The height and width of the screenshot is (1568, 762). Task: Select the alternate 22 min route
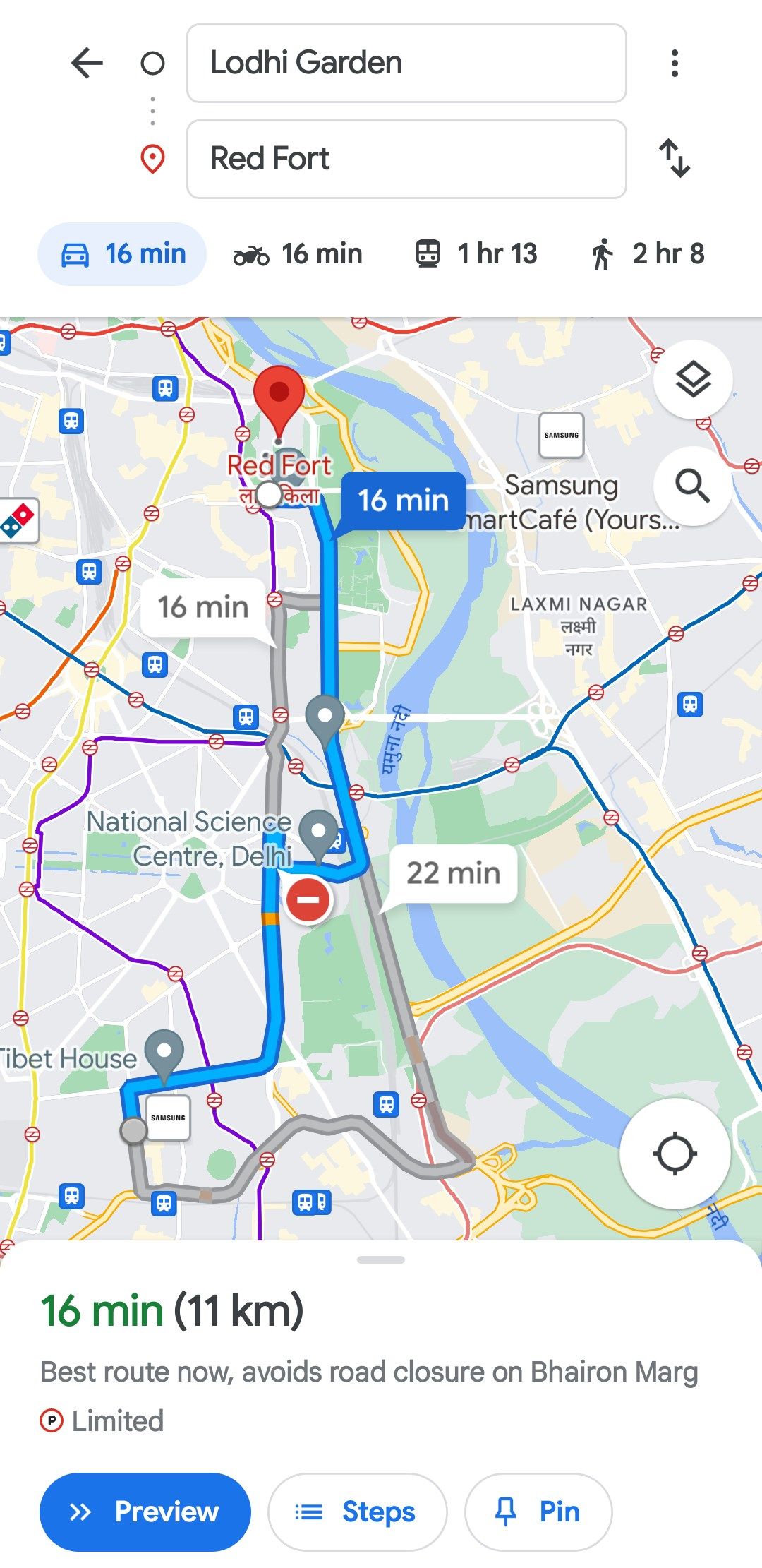tap(454, 873)
